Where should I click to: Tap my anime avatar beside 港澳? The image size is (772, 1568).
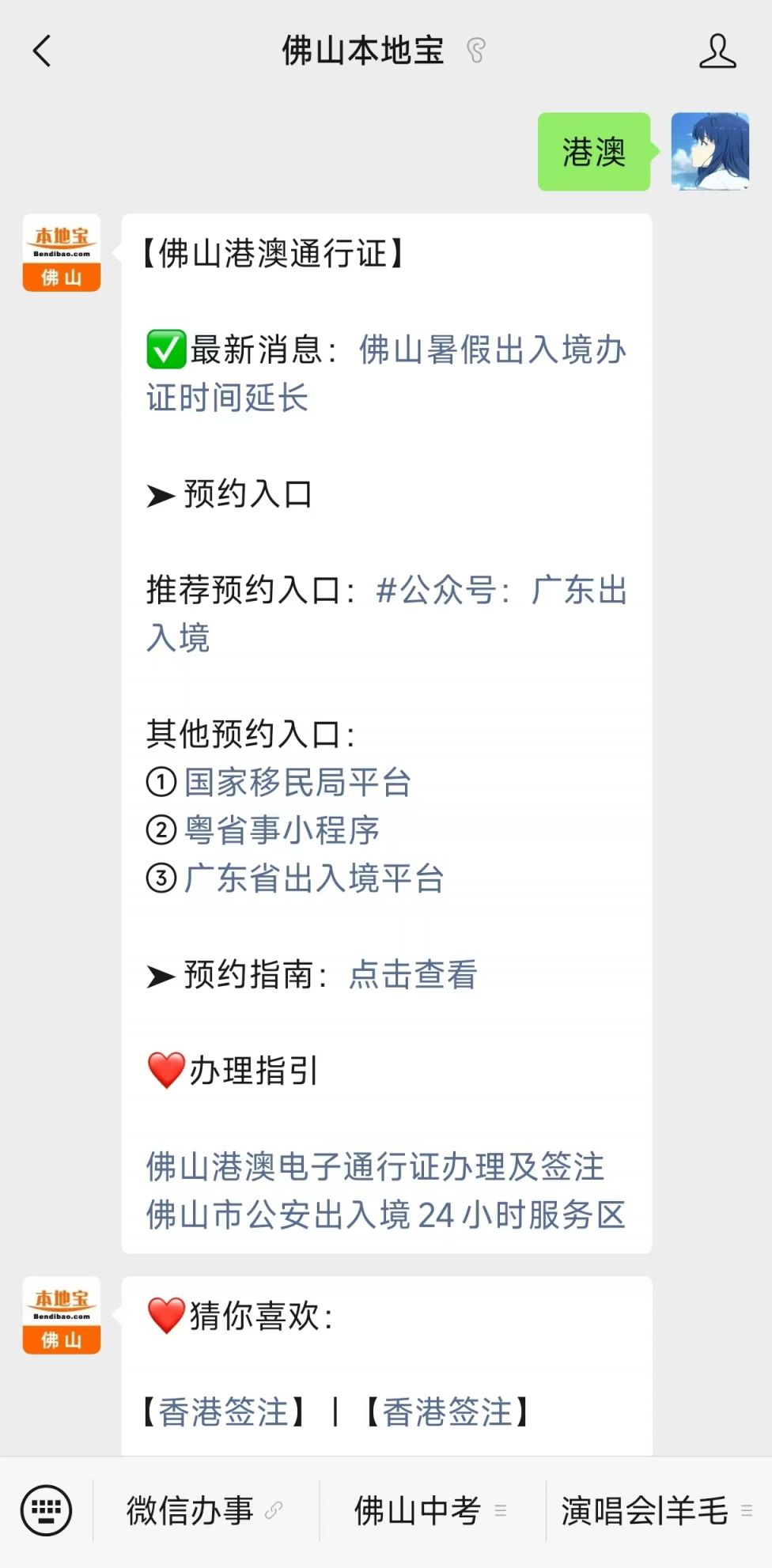[710, 151]
